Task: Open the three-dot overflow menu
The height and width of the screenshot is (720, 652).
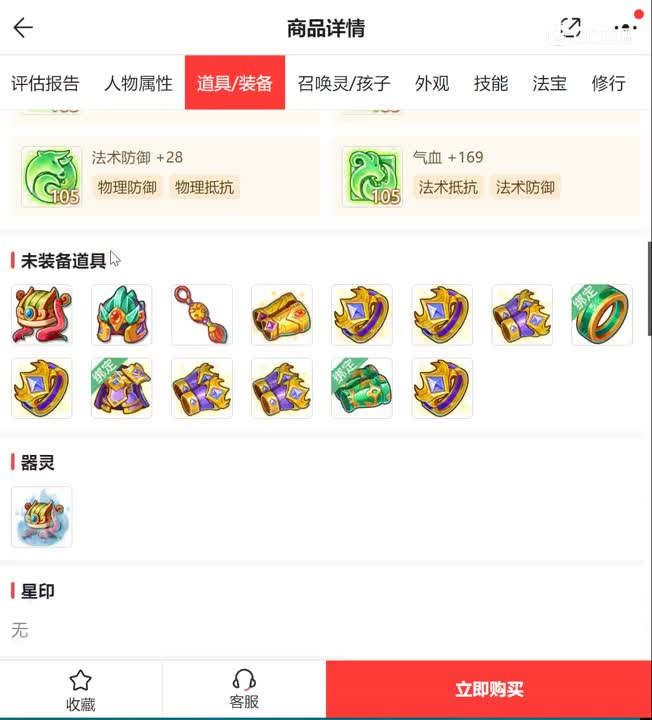Action: [625, 28]
